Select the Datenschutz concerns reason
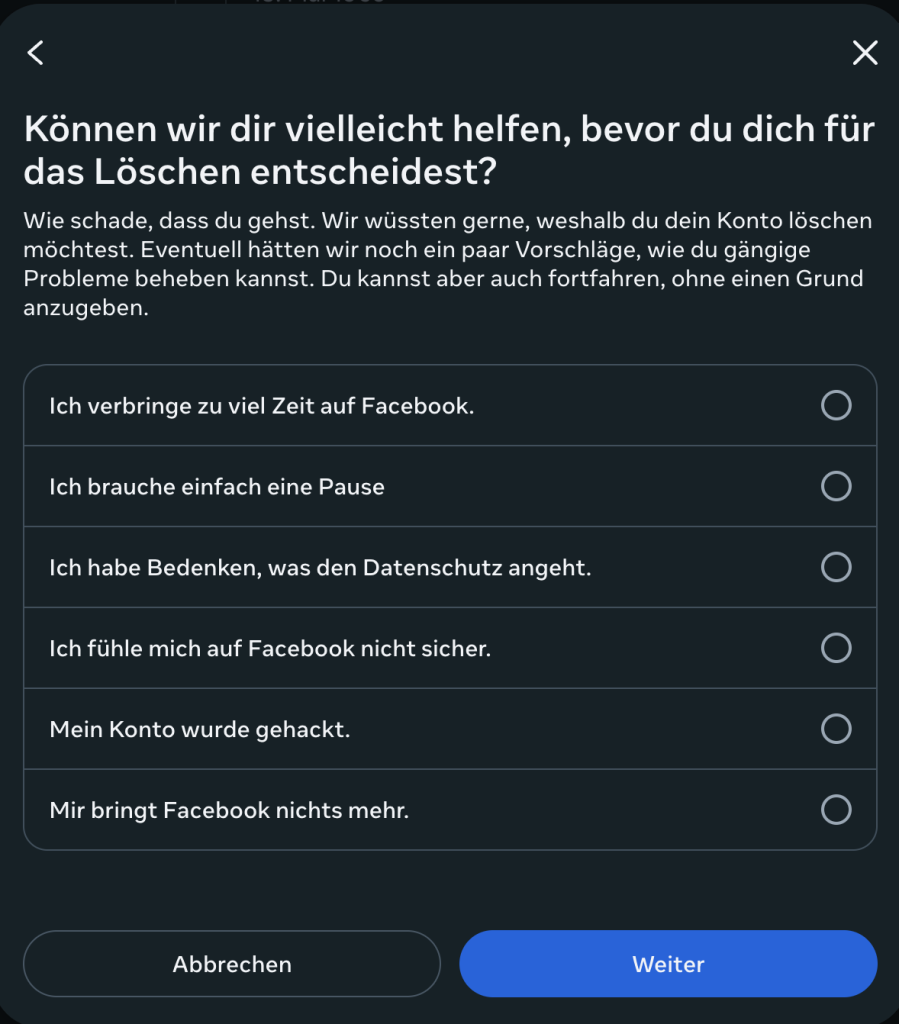 [x=835, y=568]
